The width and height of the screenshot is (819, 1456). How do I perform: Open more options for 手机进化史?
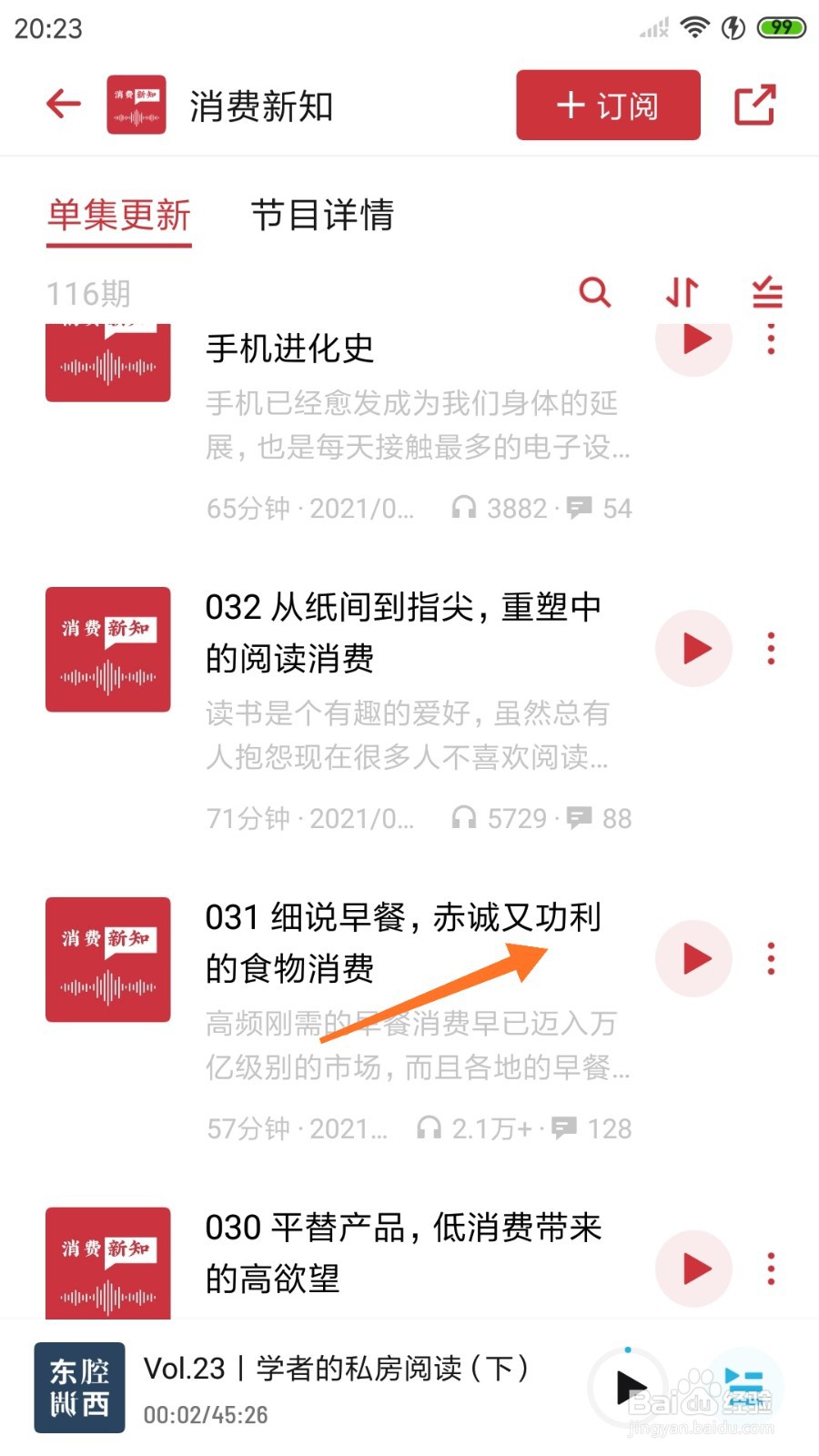(x=771, y=341)
